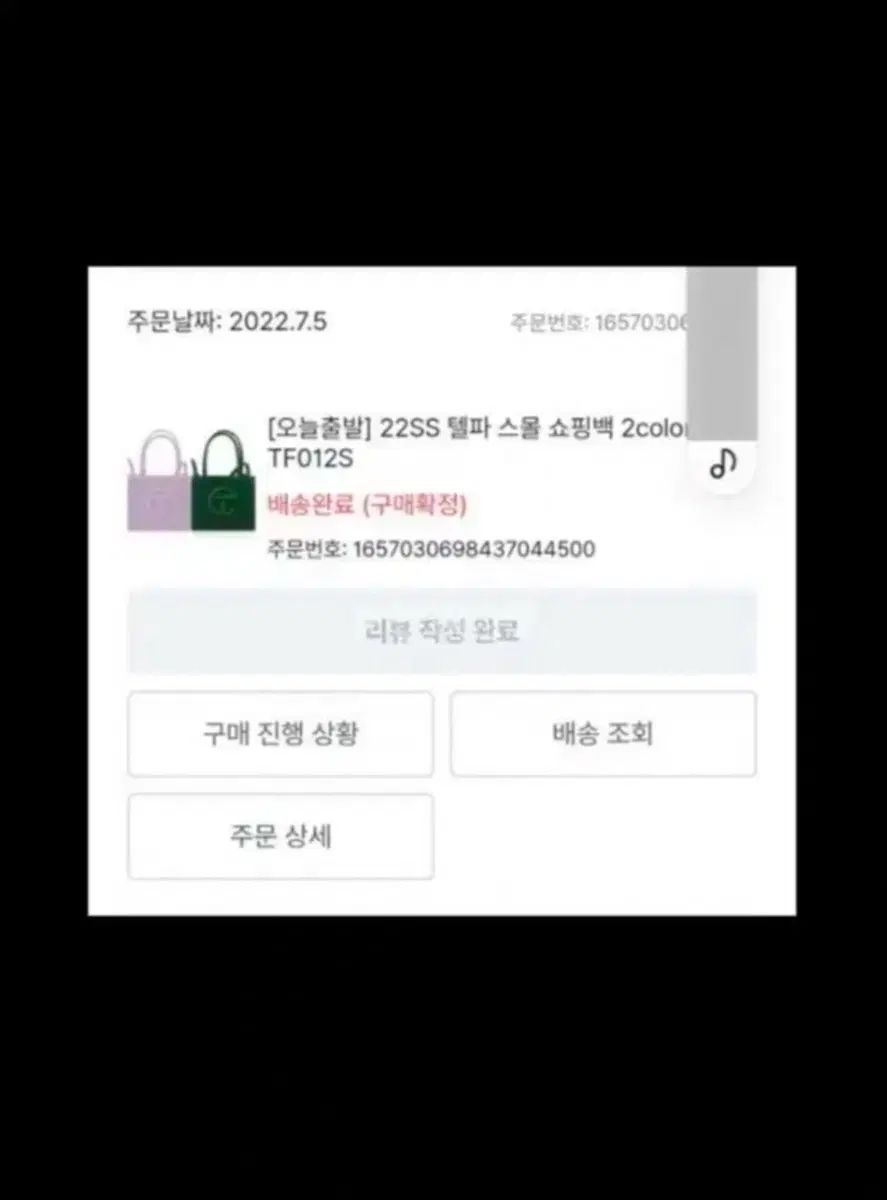This screenshot has width=887, height=1200.
Task: Open 구매 진행 상황 for this order
Action: click(x=280, y=734)
